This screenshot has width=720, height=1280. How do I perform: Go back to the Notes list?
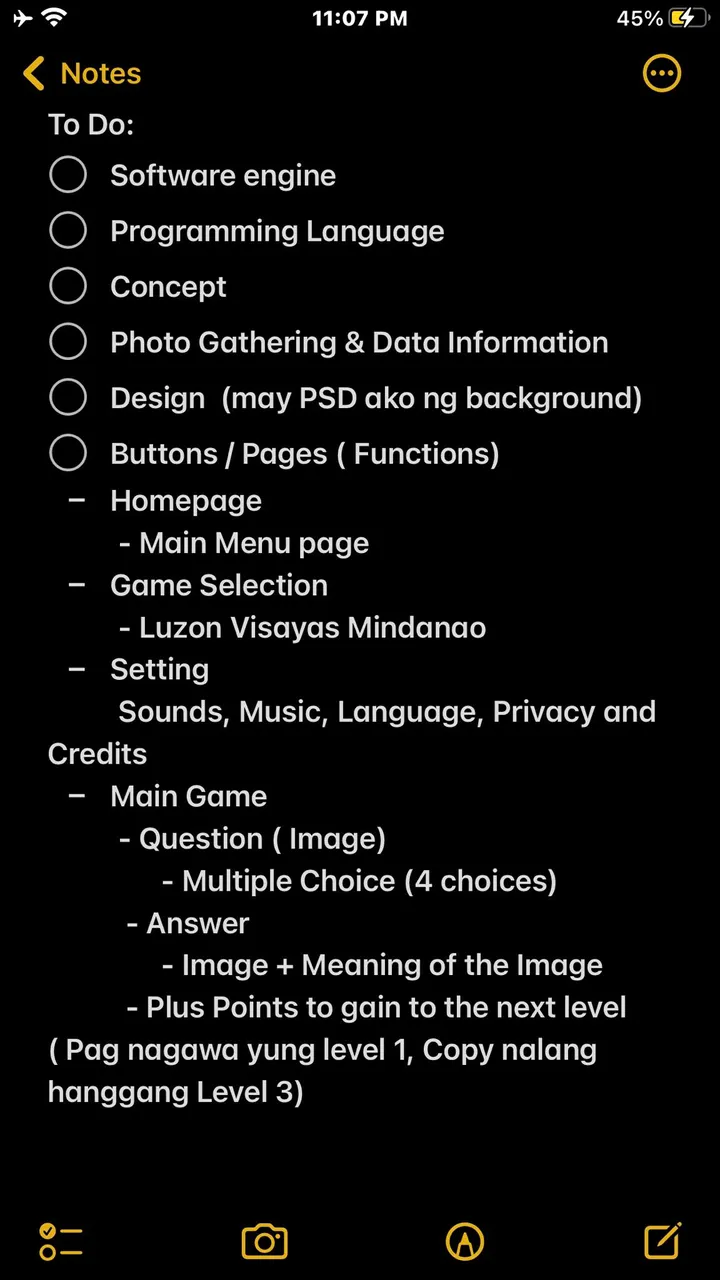click(x=82, y=74)
